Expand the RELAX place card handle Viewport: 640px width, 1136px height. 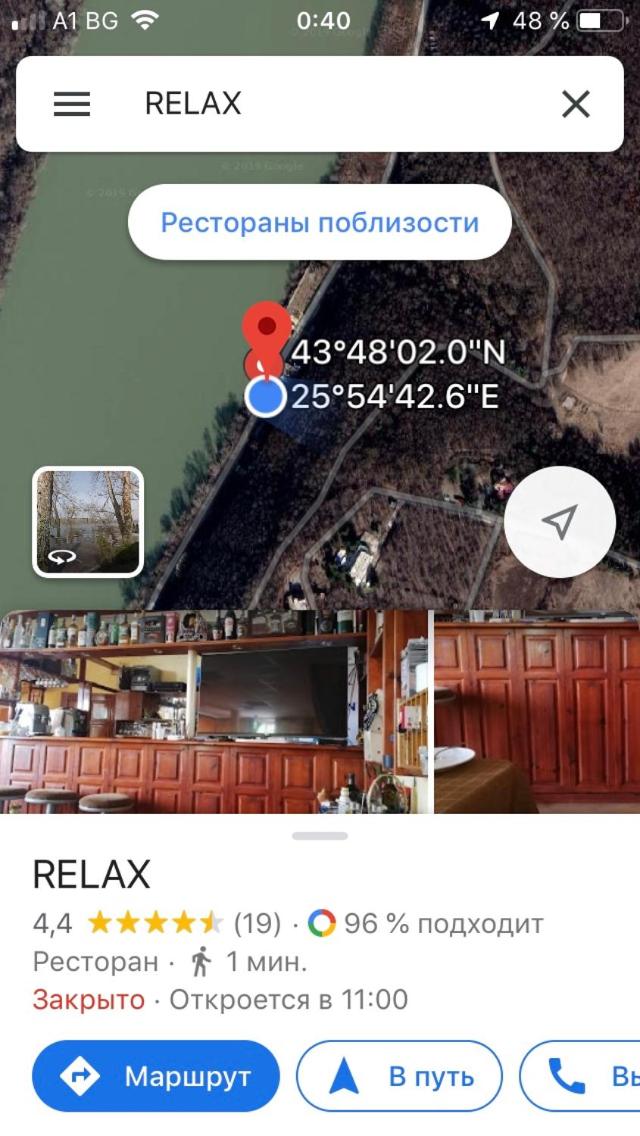320,836
